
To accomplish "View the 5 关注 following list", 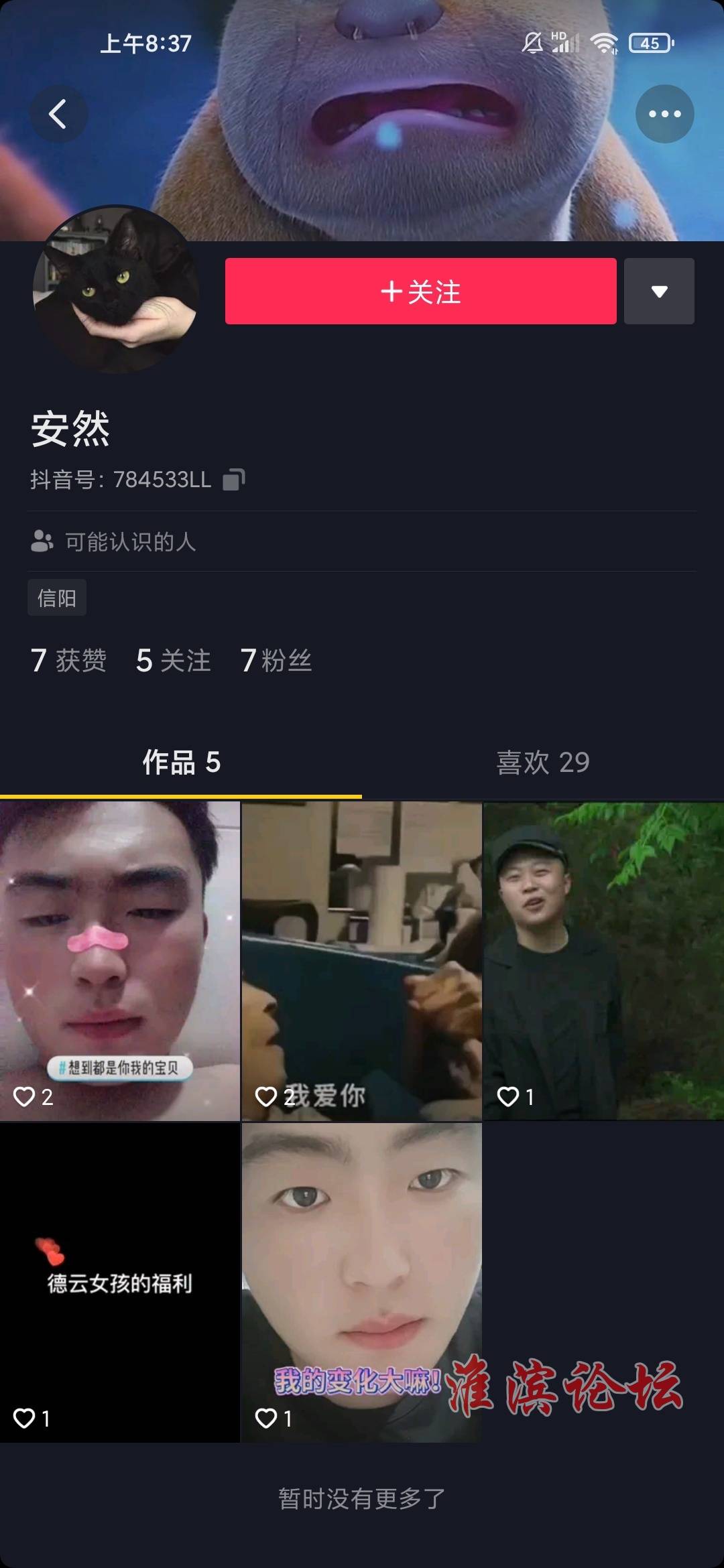I will pos(174,661).
